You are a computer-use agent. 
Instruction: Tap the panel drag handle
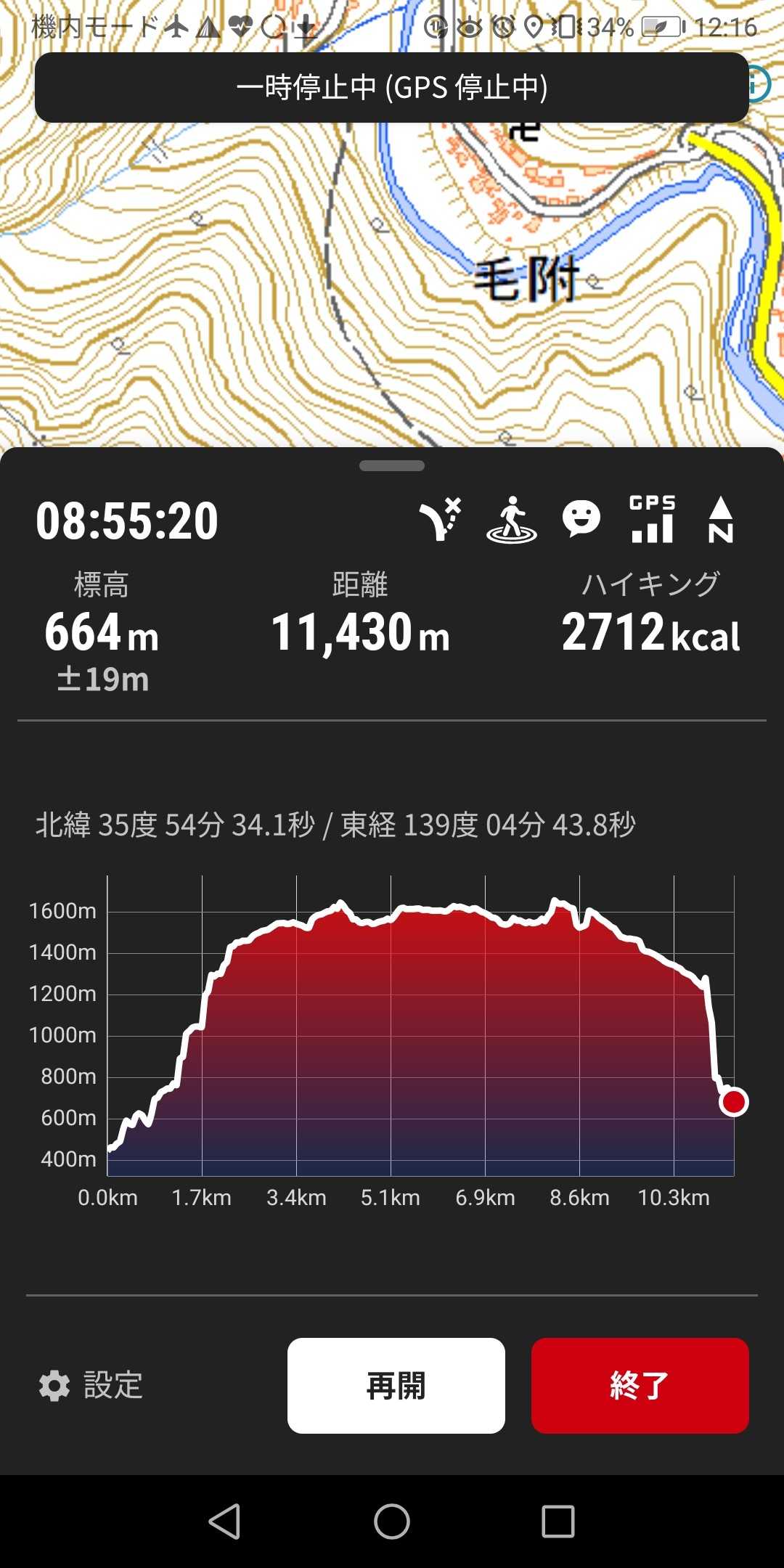[x=392, y=466]
